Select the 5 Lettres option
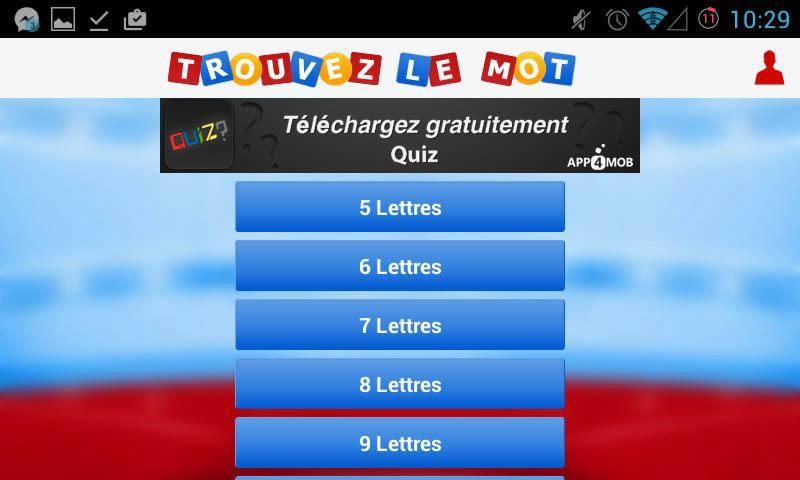 tap(400, 207)
